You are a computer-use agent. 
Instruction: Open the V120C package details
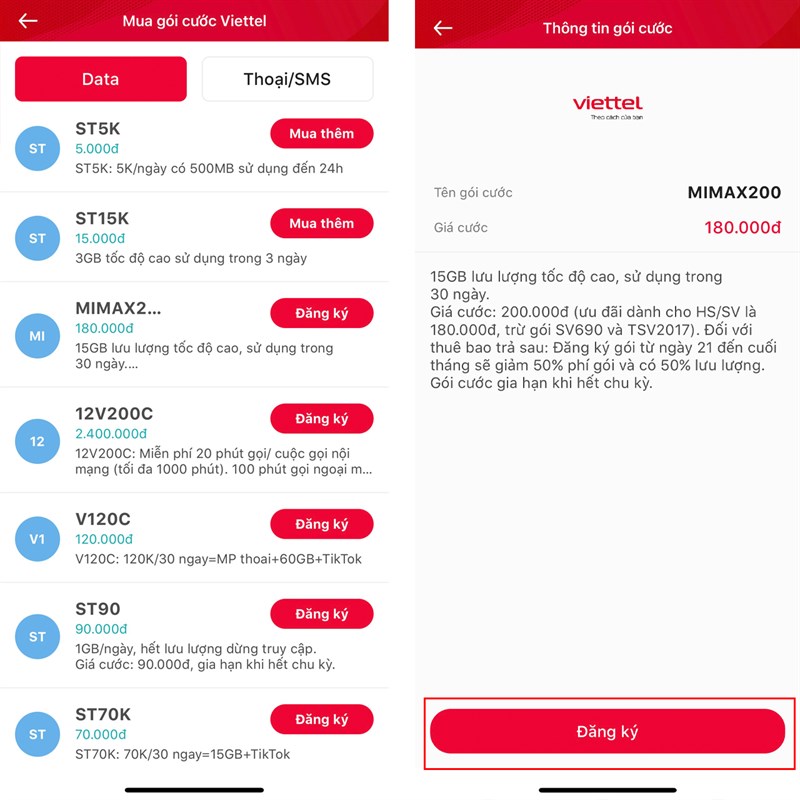point(150,538)
